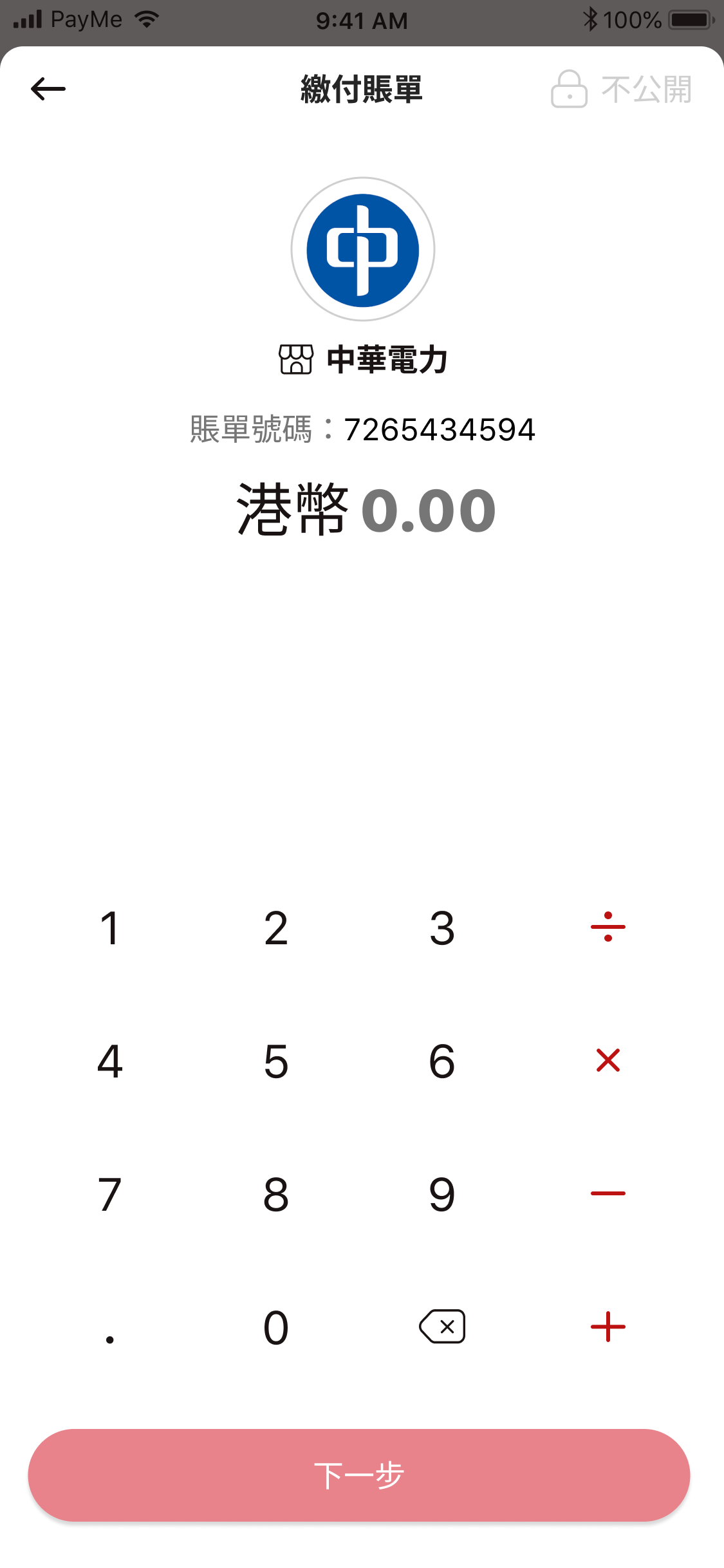Enter digit 6 on the keypad
The width and height of the screenshot is (724, 1568).
point(442,1061)
